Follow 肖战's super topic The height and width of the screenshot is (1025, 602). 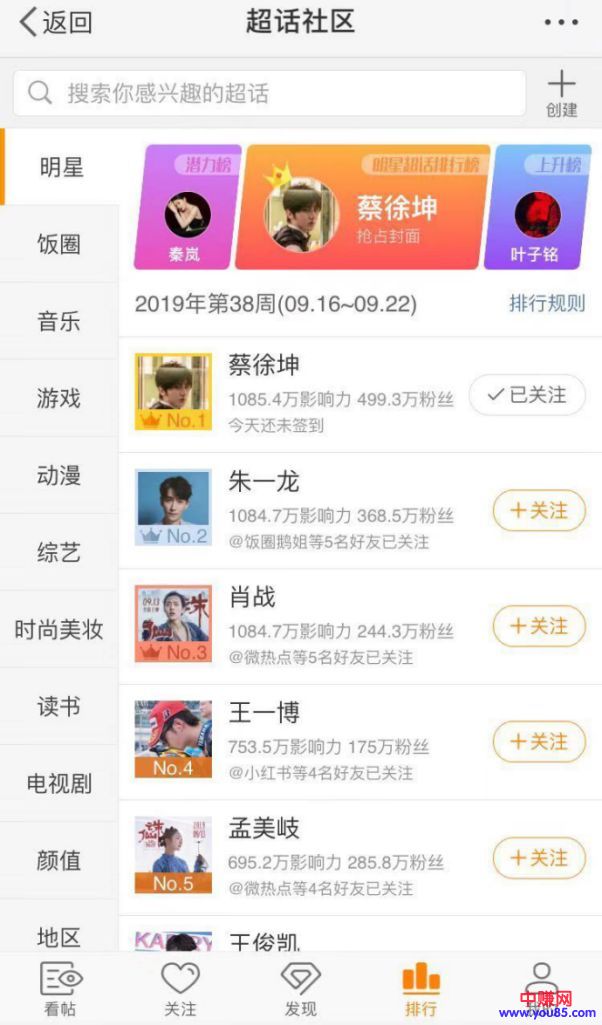coord(538,627)
